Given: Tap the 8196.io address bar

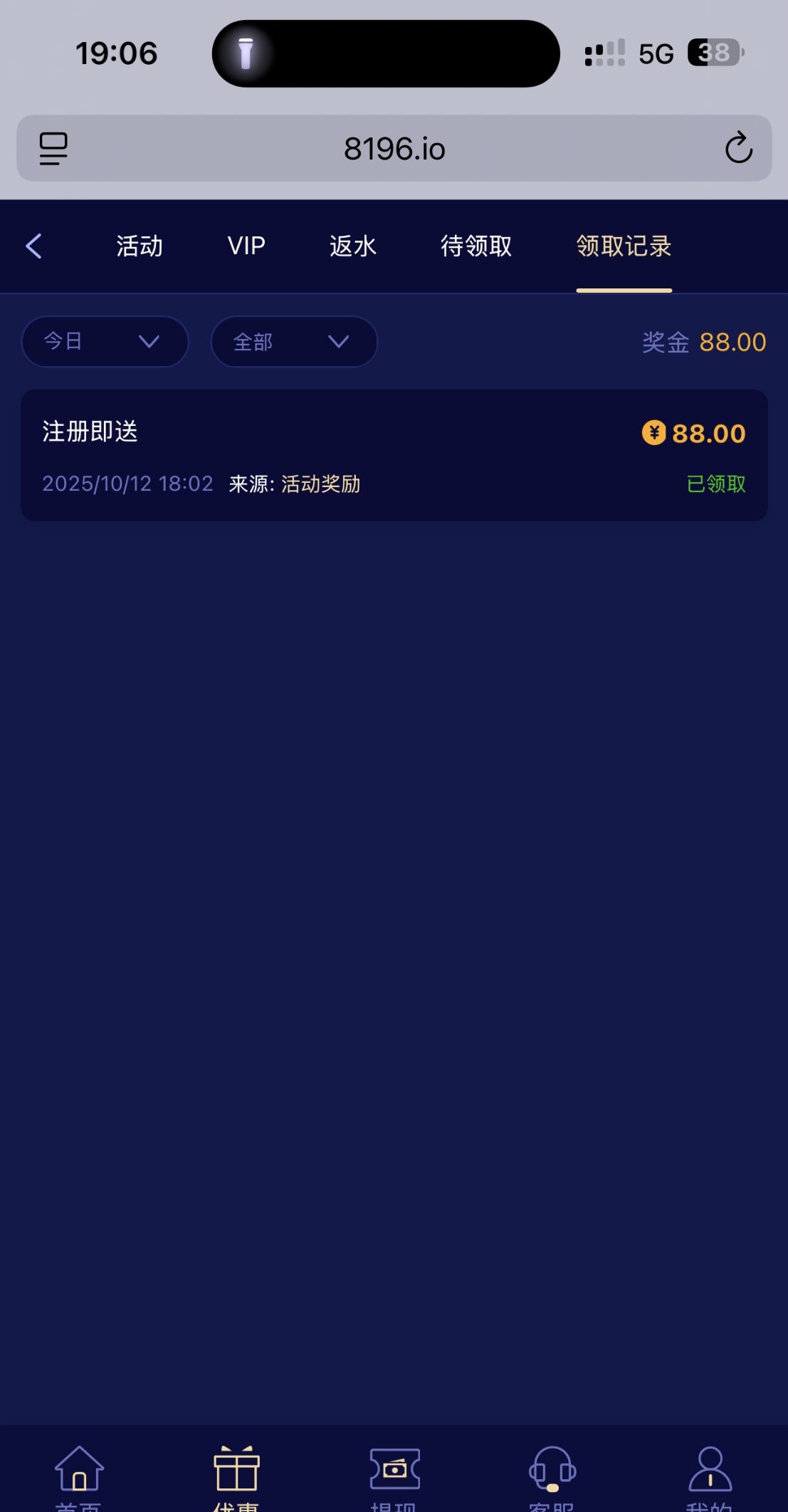Looking at the screenshot, I should click(x=394, y=148).
